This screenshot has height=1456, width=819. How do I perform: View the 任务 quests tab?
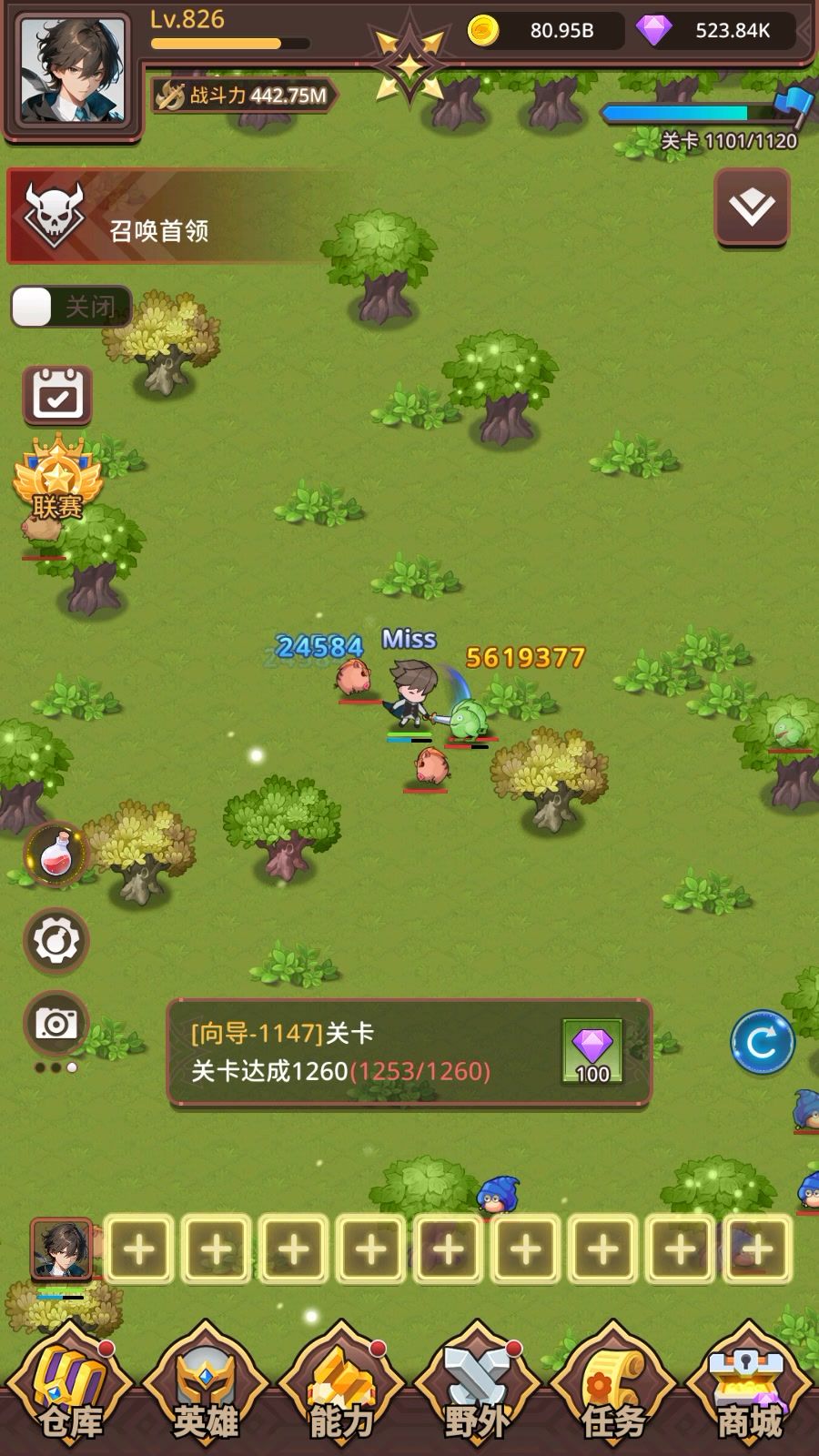tap(612, 1392)
